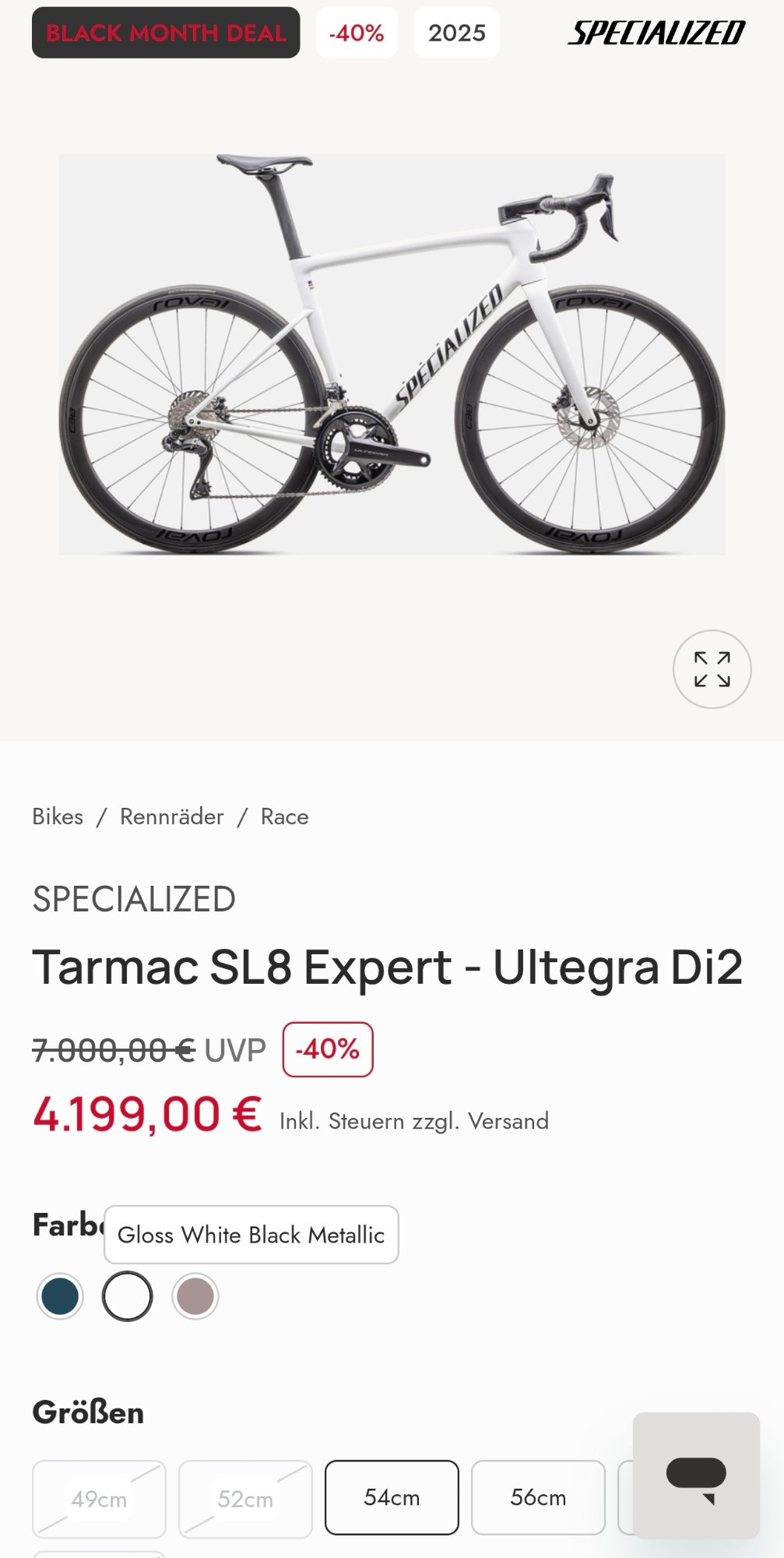View the Tarmac SL8 product image

392,354
